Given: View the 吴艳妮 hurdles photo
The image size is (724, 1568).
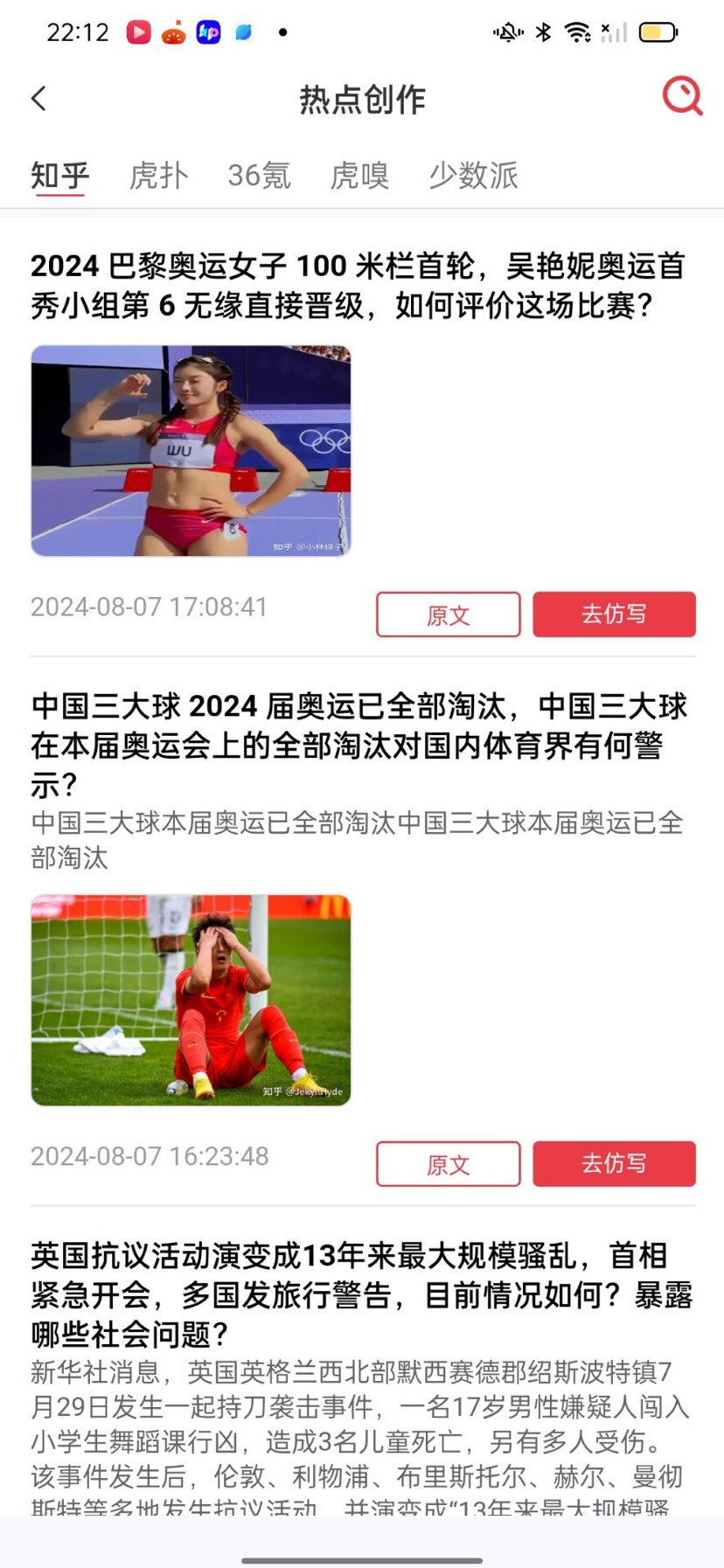Looking at the screenshot, I should point(191,450).
